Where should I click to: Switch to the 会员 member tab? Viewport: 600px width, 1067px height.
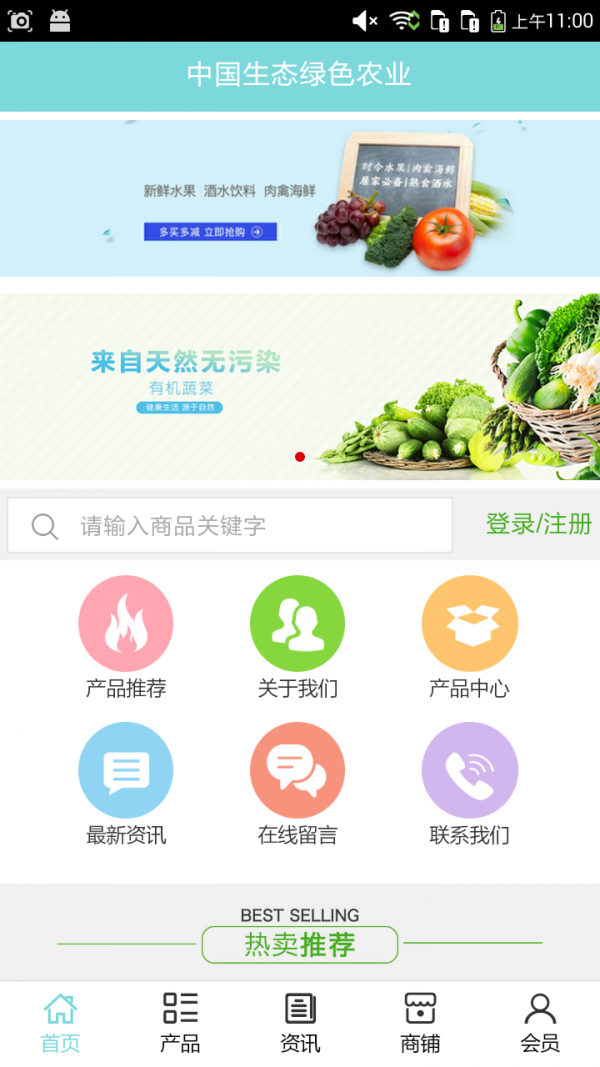pyautogui.click(x=540, y=1022)
